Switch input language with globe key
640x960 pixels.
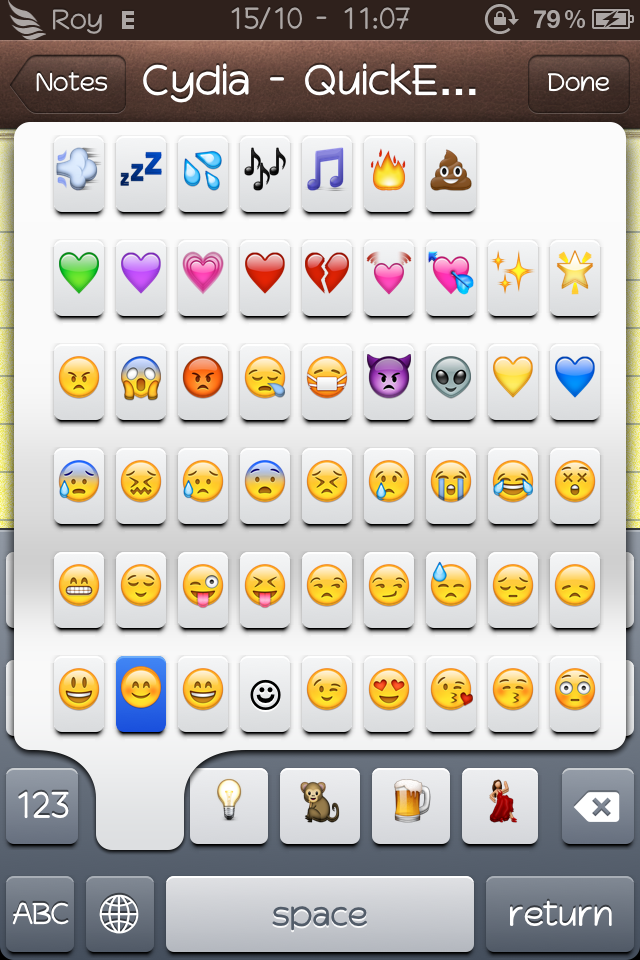(x=120, y=914)
